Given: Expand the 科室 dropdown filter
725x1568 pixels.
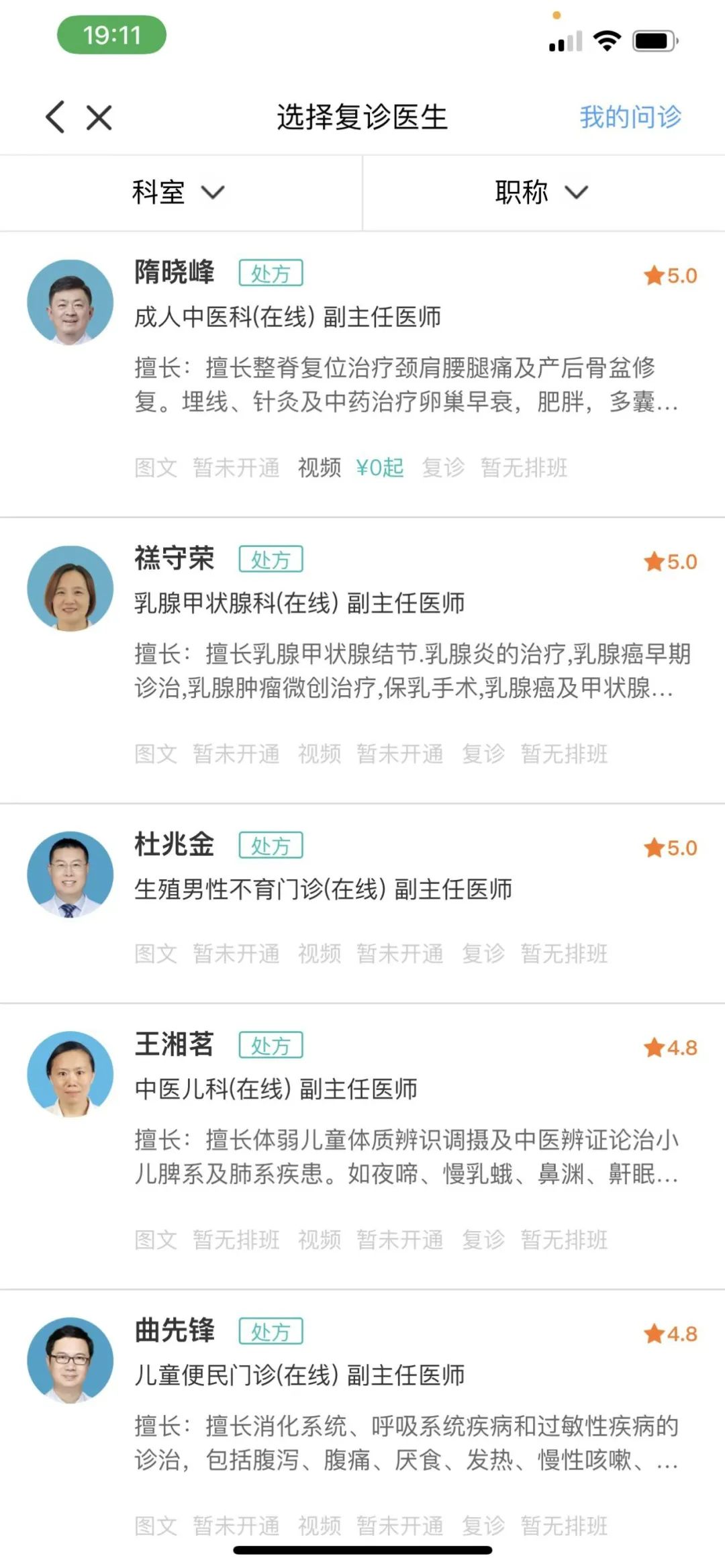Looking at the screenshot, I should (x=179, y=193).
